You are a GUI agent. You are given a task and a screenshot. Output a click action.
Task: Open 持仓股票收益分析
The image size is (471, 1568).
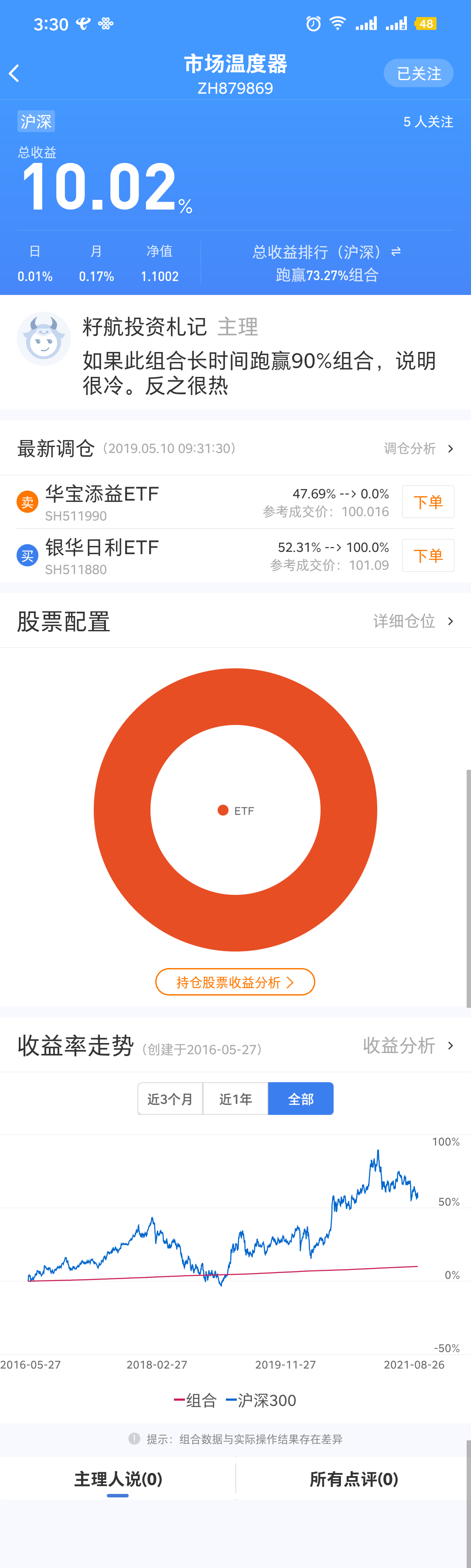point(235,982)
